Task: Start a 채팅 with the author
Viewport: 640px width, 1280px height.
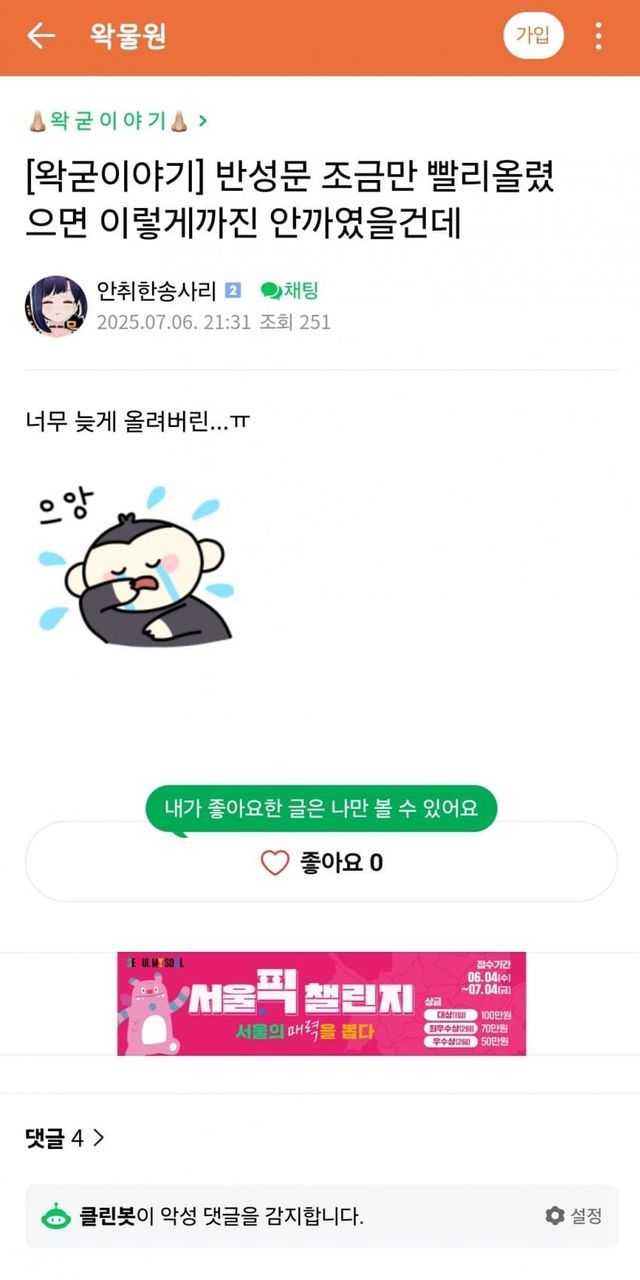Action: pyautogui.click(x=289, y=291)
